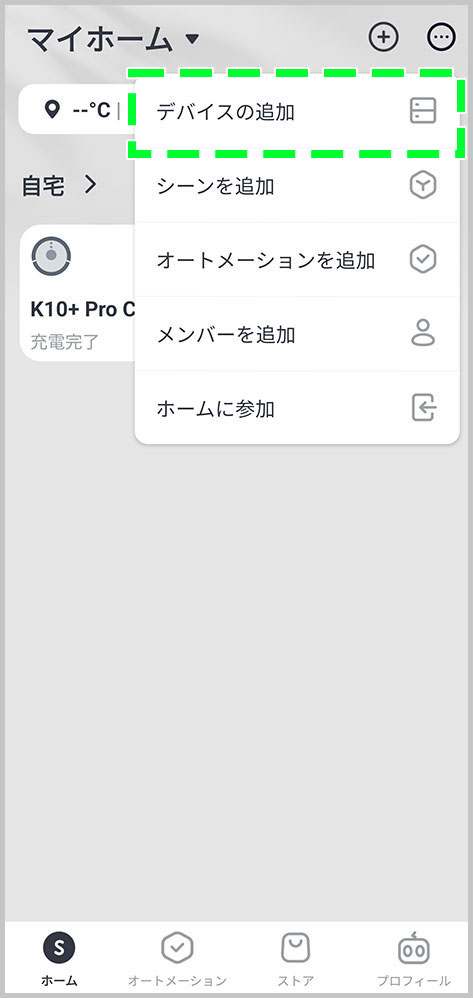The image size is (473, 998).
Task: Open the three-dot more options icon
Action: point(441,38)
